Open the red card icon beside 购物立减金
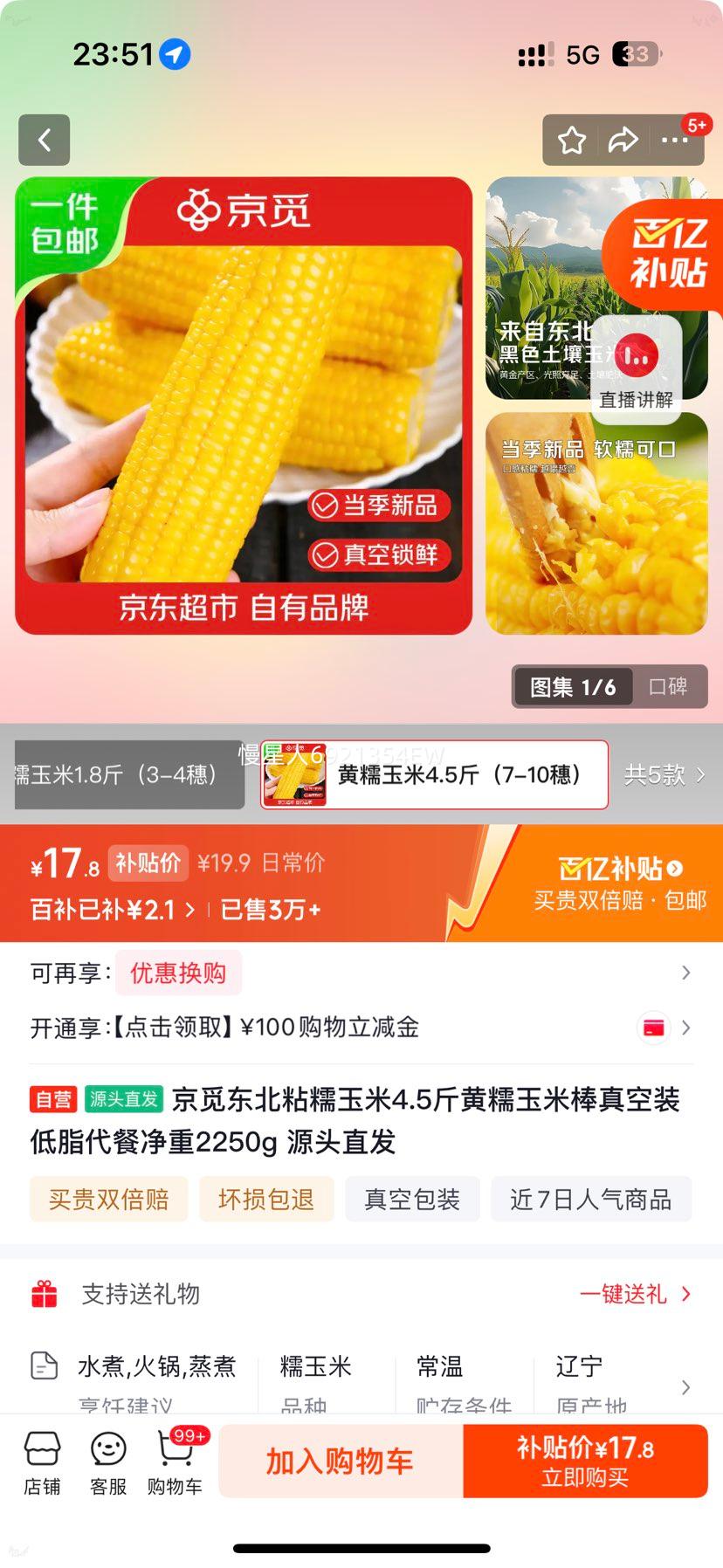This screenshot has width=723, height=1568. pos(652,1028)
